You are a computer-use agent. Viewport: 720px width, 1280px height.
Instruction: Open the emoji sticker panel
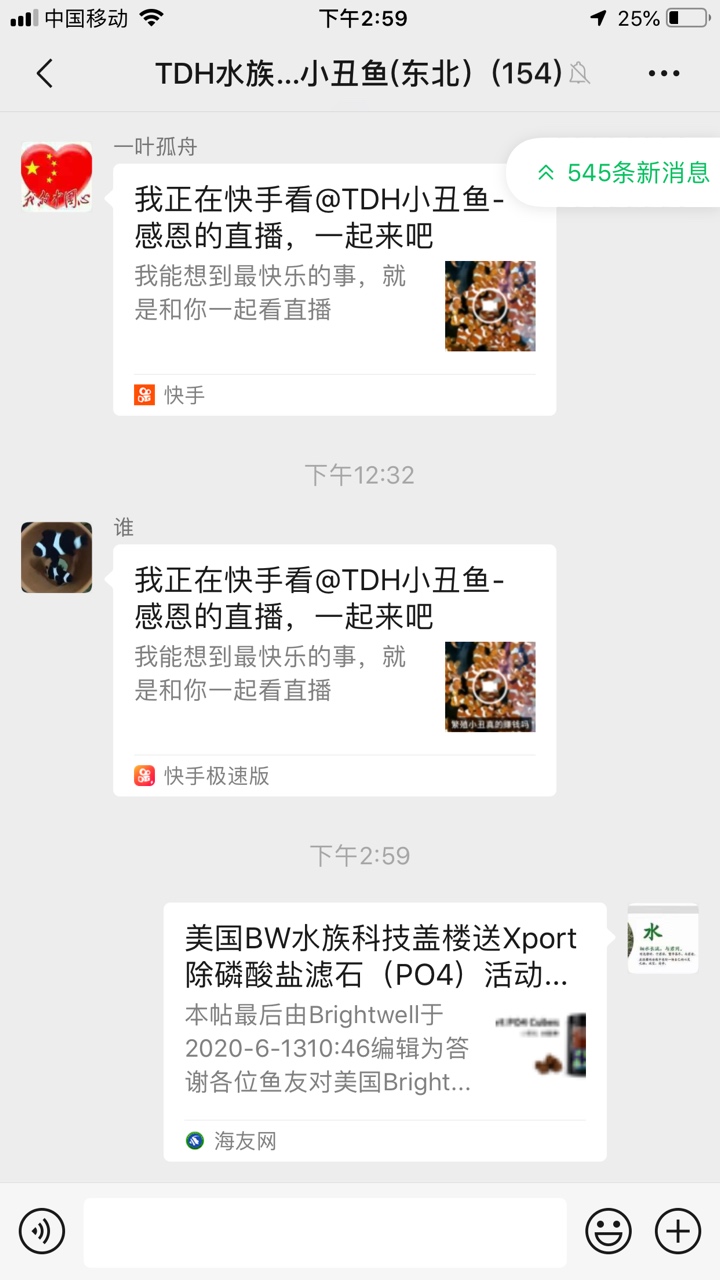(x=608, y=1230)
